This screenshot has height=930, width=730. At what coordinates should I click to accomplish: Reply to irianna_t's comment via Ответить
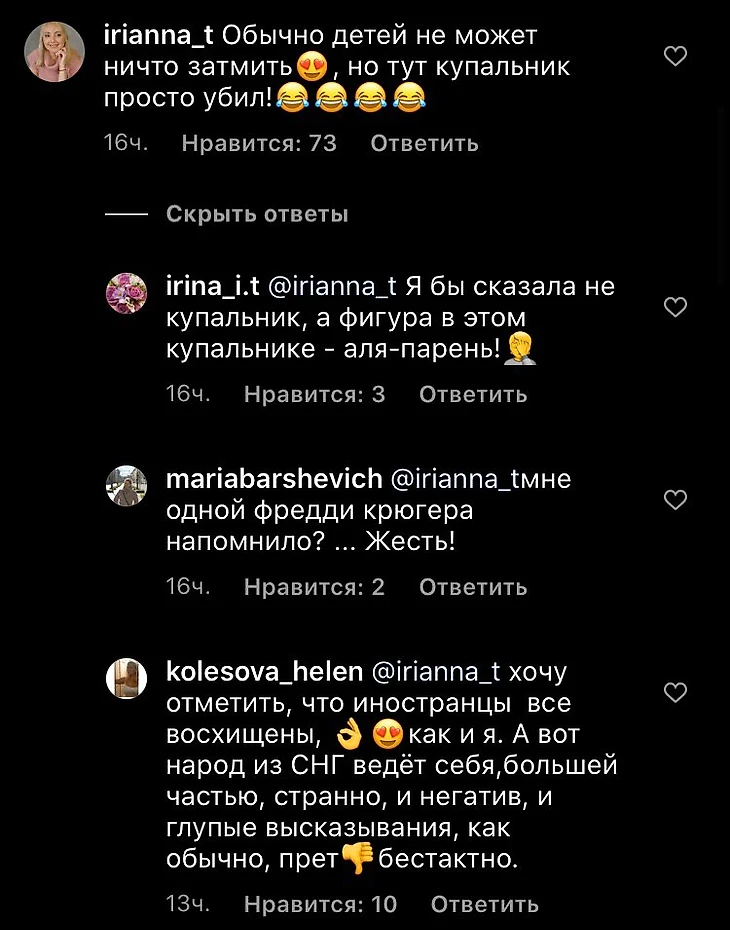pos(424,143)
